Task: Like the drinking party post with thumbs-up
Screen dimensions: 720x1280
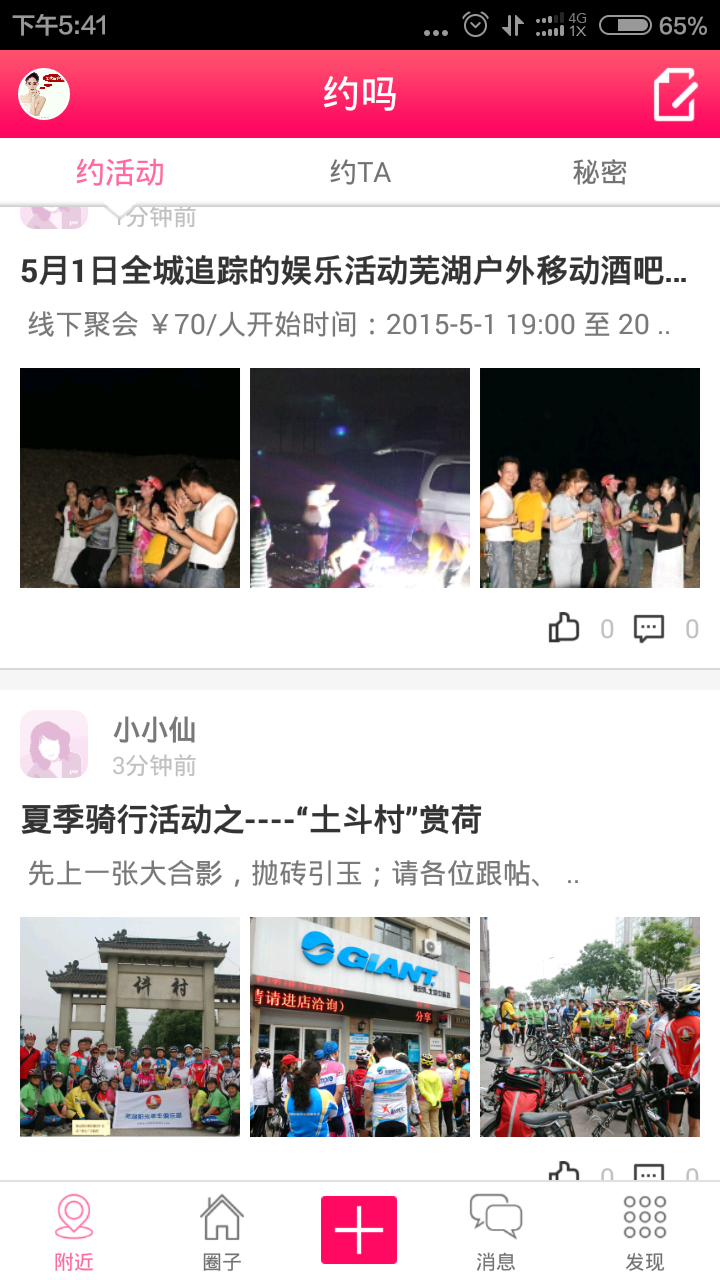Action: click(564, 628)
